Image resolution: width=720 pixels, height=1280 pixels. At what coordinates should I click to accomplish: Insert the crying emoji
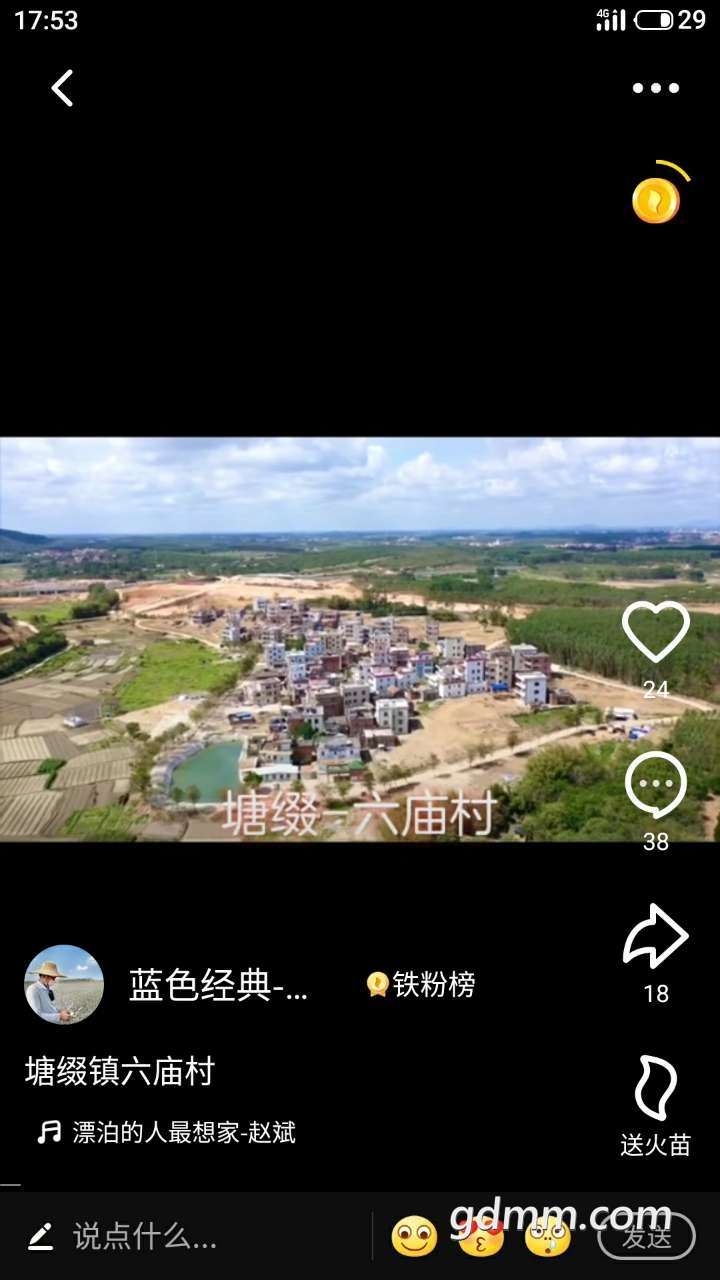click(x=548, y=1237)
